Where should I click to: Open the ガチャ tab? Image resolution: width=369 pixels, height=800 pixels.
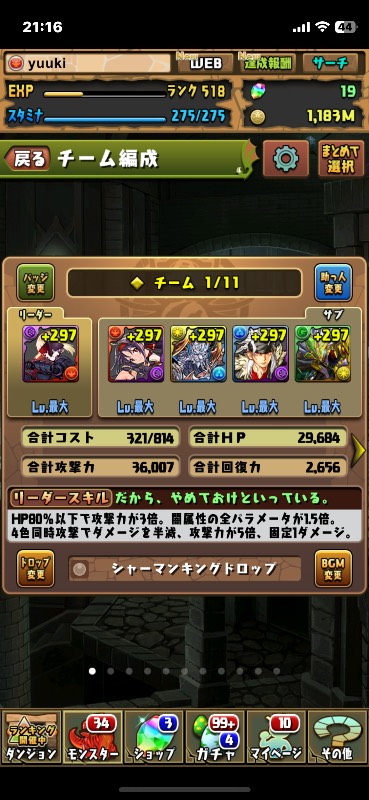pos(215,737)
